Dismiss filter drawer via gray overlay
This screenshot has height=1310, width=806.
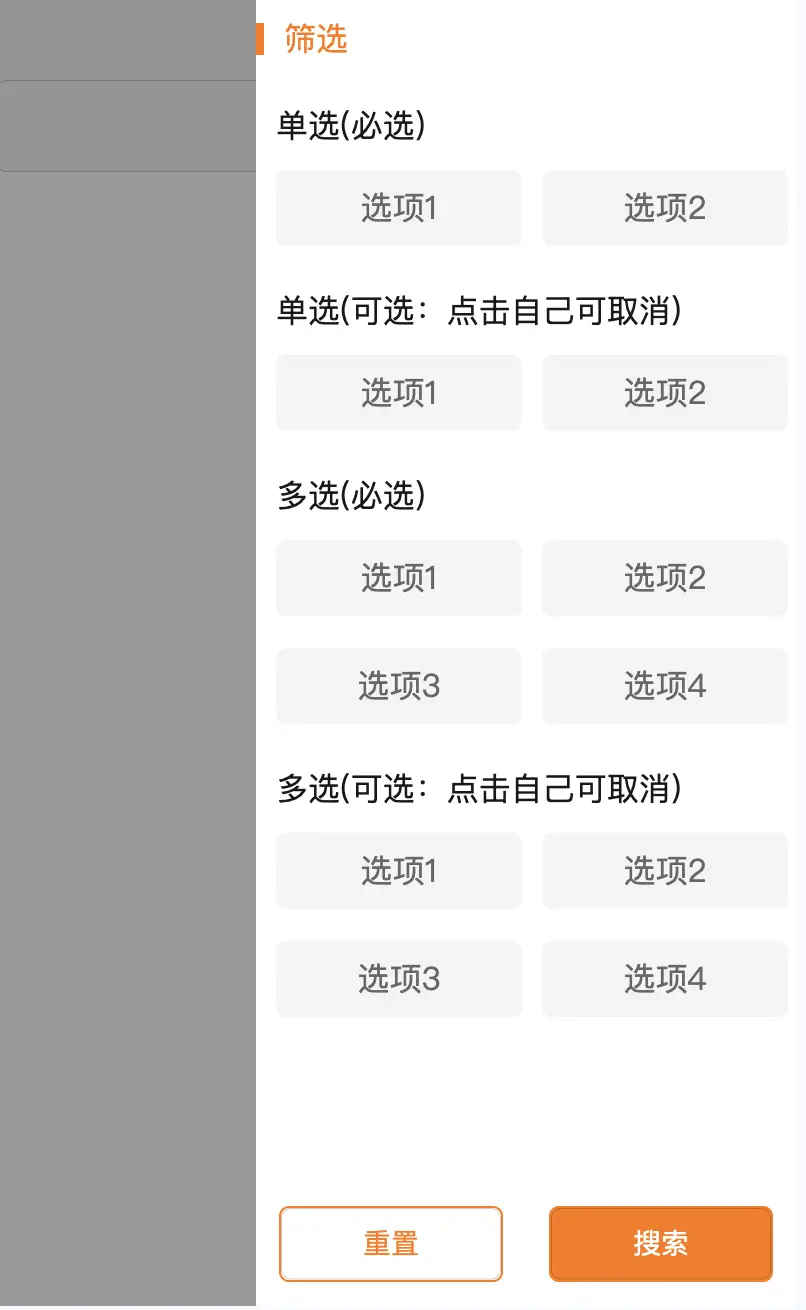point(128,700)
